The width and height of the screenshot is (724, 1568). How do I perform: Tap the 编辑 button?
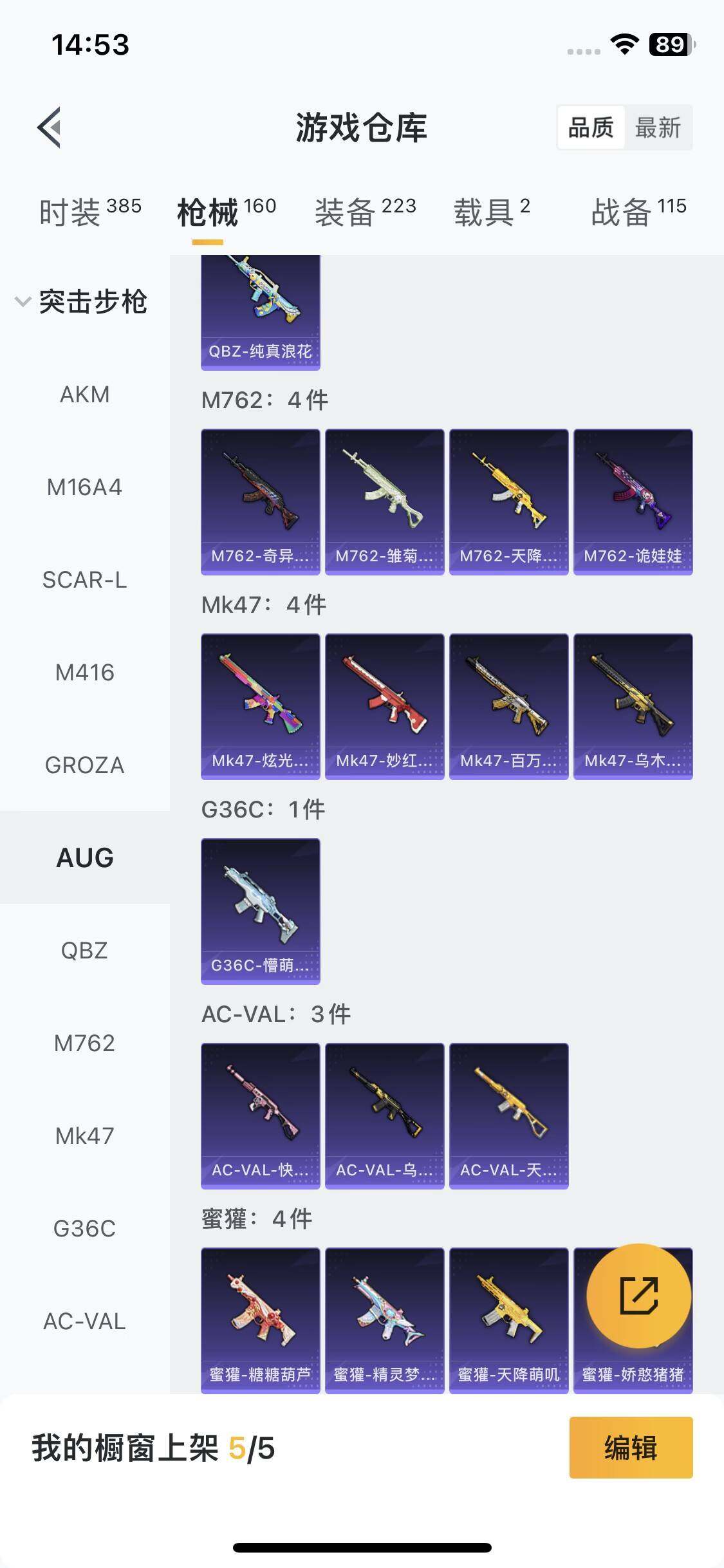(x=630, y=1448)
